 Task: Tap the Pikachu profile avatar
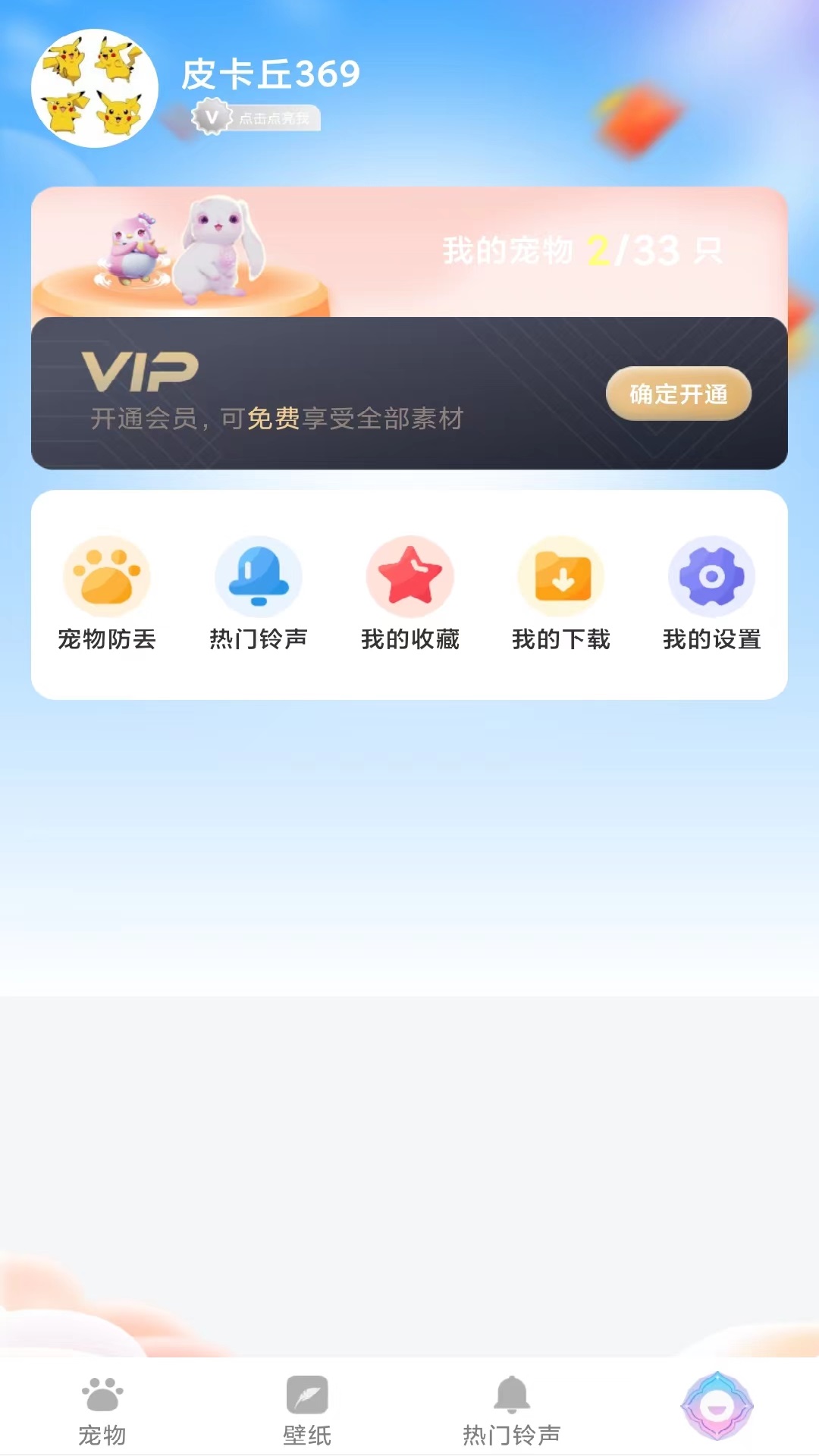click(94, 88)
